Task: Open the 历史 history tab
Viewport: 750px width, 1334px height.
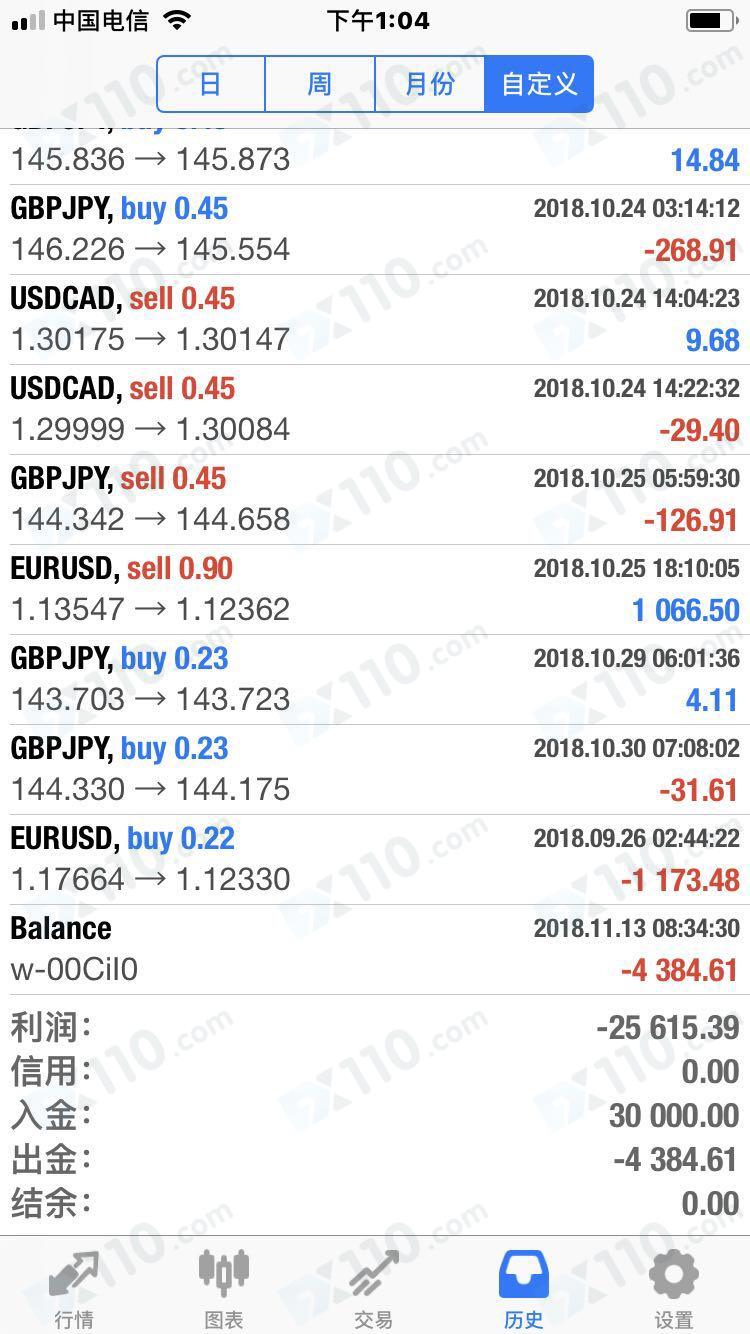Action: click(524, 1288)
